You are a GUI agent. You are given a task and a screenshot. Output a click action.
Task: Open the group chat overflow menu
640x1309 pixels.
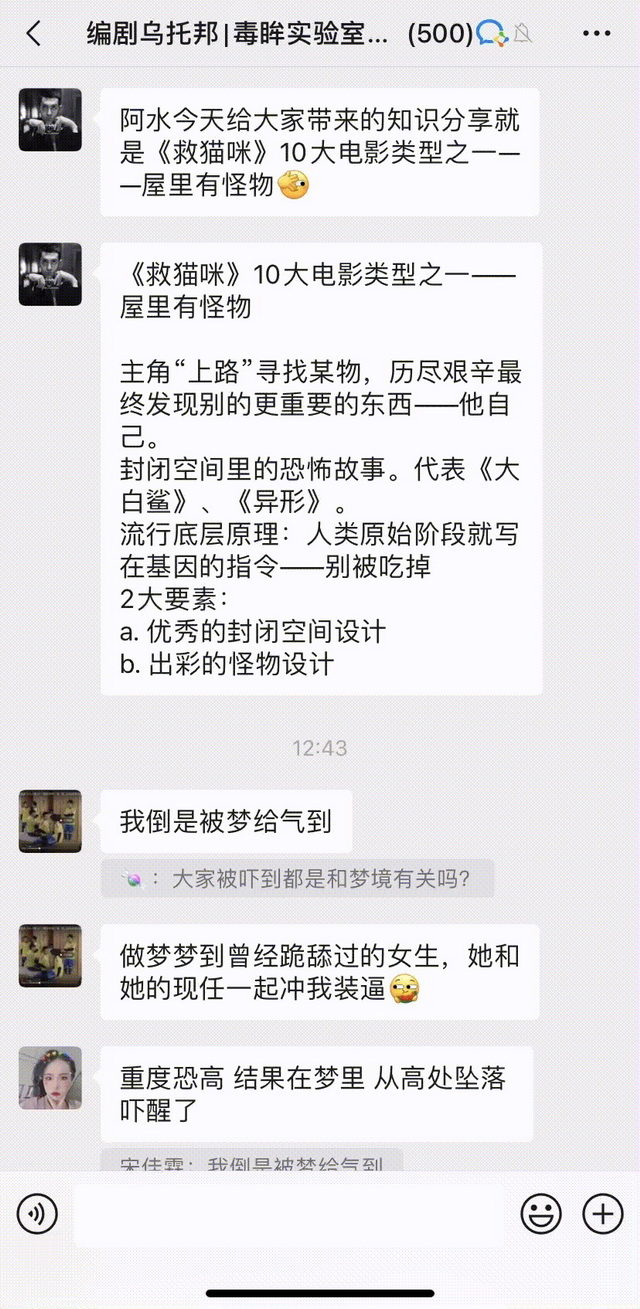596,34
